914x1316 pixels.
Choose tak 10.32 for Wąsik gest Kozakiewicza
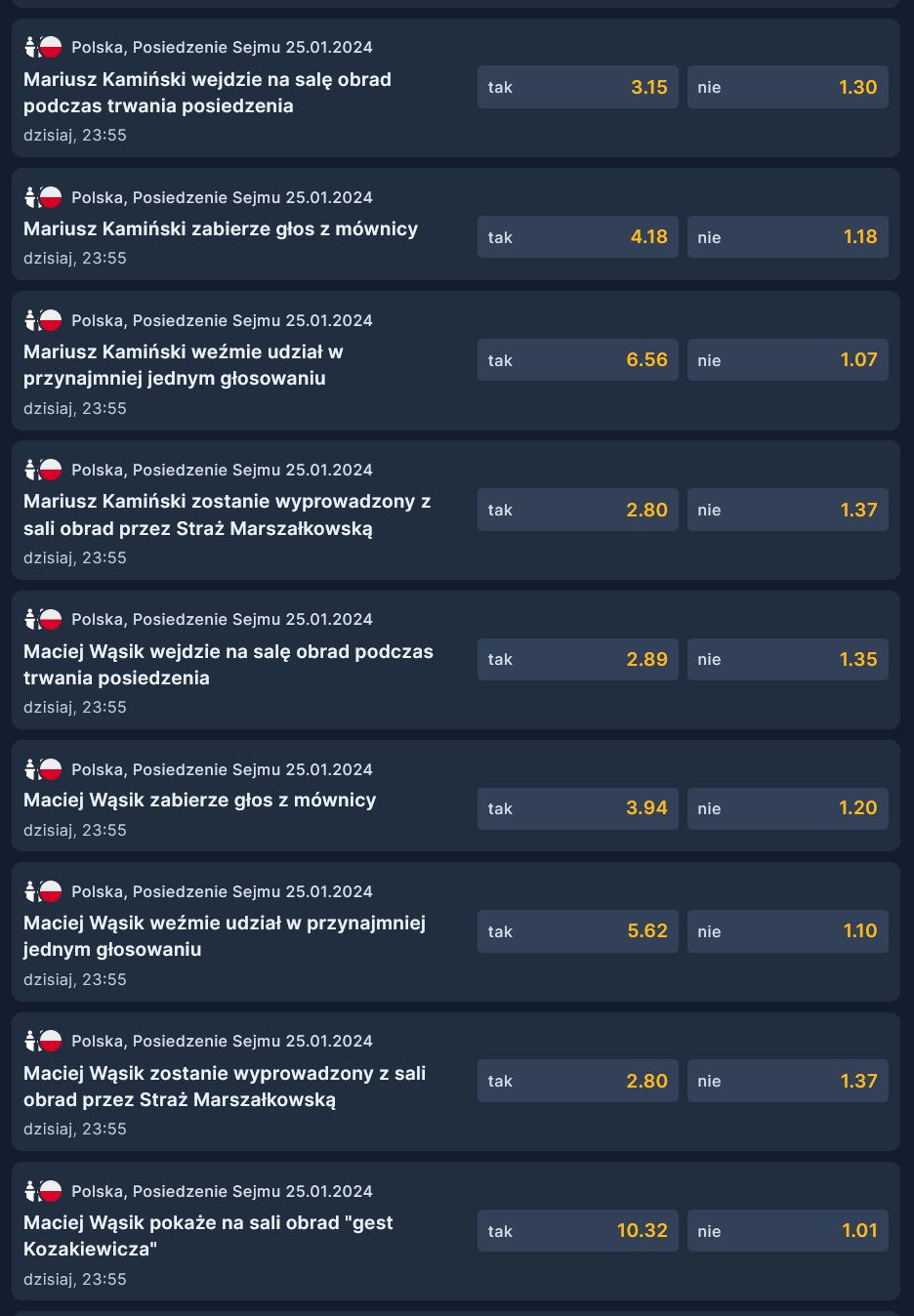(x=577, y=1231)
